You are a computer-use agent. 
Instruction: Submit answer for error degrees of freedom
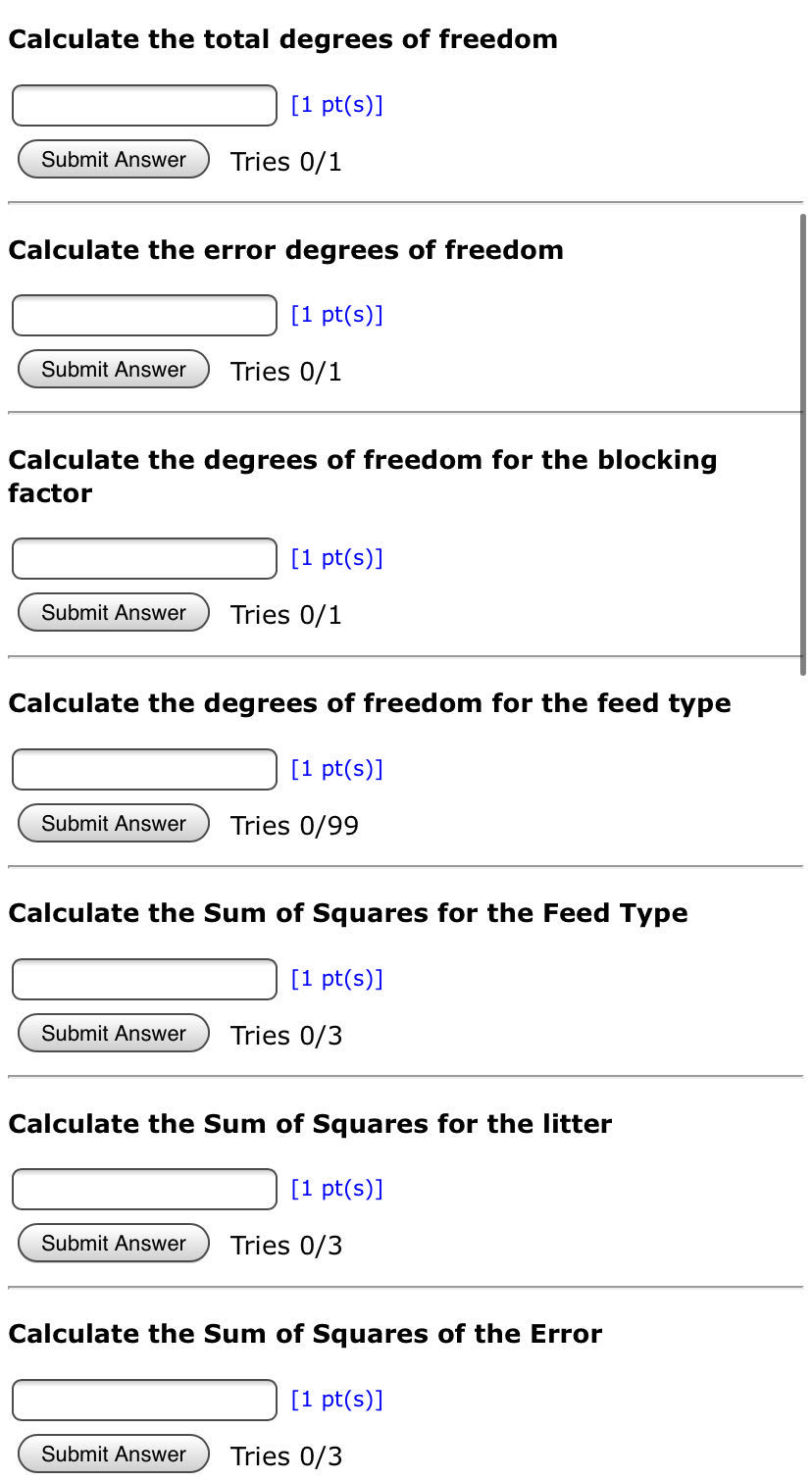click(114, 370)
